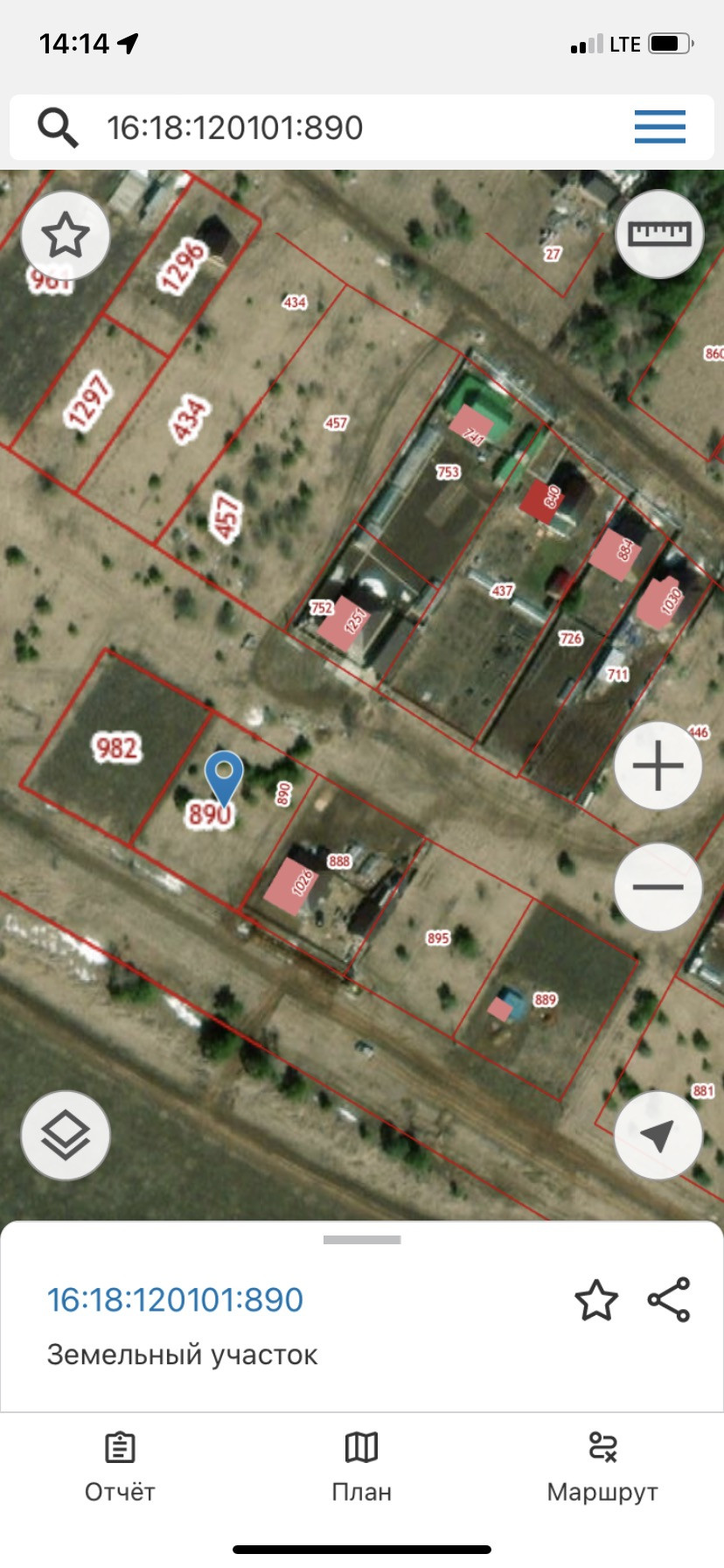
Task: Center map on my location
Action: [658, 1135]
